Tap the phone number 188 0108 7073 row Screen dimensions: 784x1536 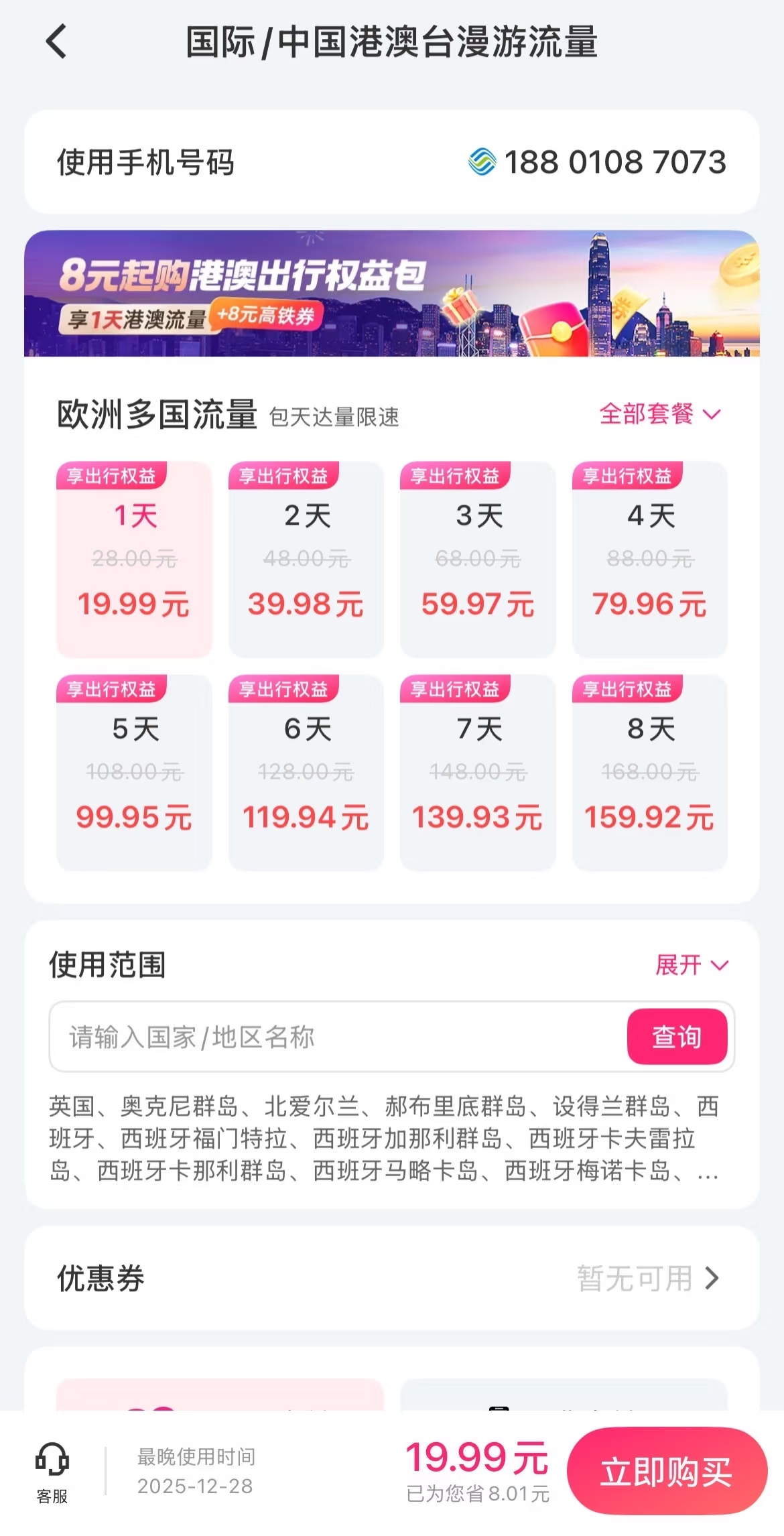tap(392, 162)
